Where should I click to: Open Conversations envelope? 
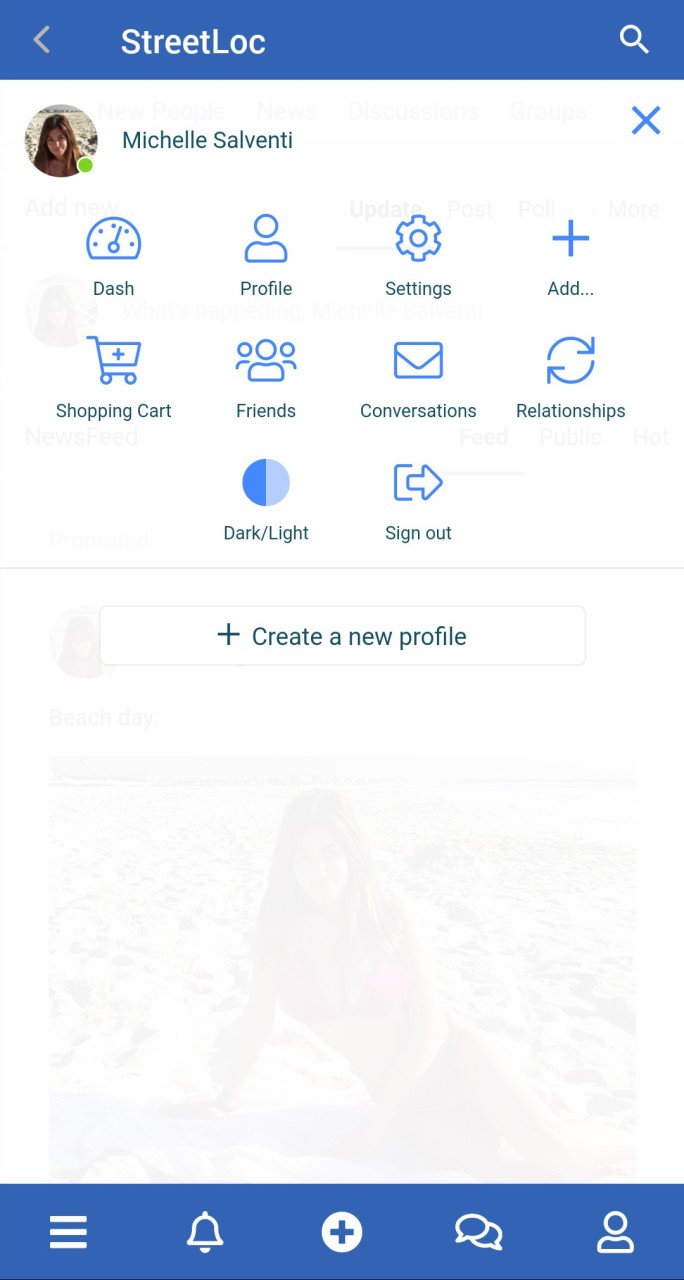(418, 377)
